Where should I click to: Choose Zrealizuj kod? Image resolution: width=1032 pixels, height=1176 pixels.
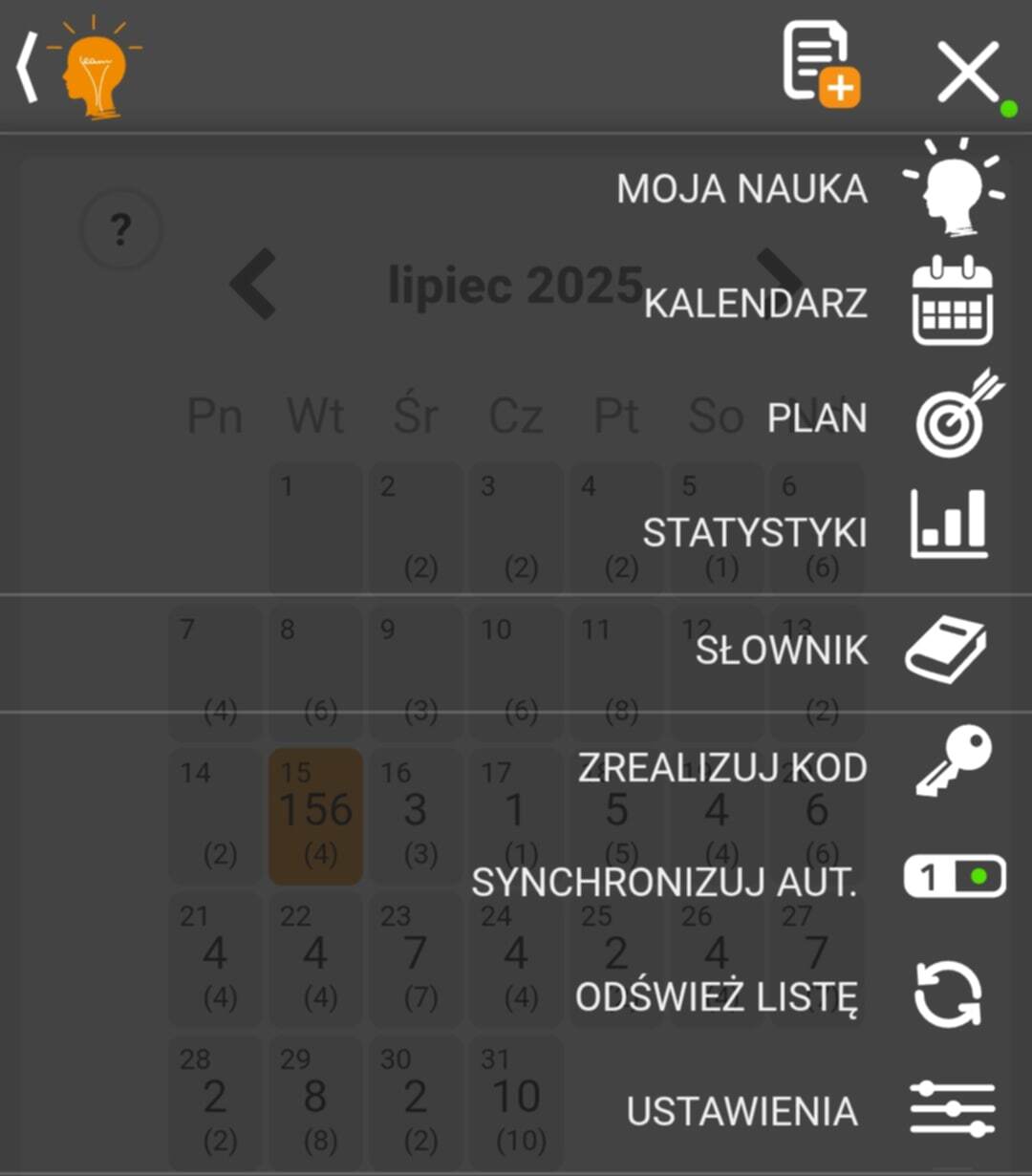click(722, 768)
